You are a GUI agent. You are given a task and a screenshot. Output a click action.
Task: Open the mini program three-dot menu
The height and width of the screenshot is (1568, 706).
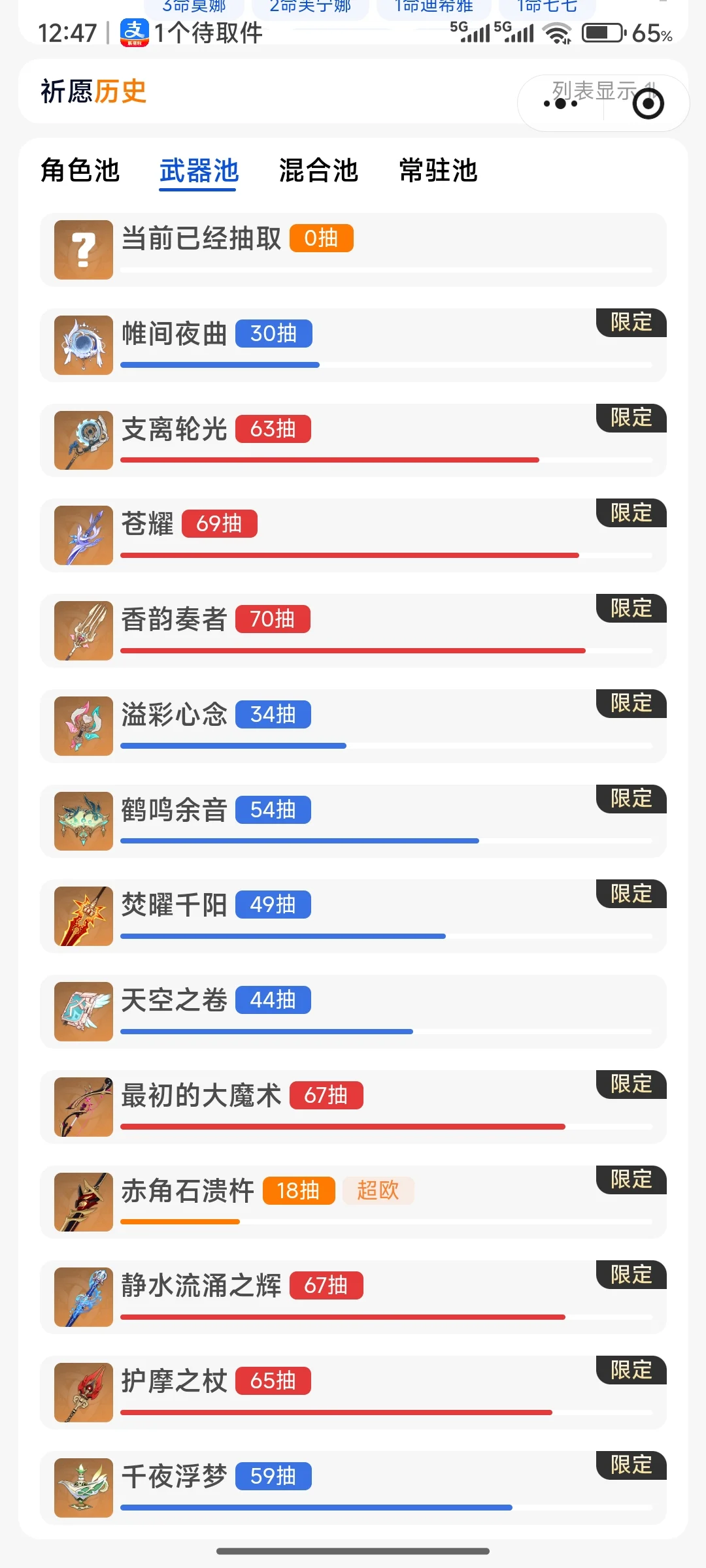point(561,104)
